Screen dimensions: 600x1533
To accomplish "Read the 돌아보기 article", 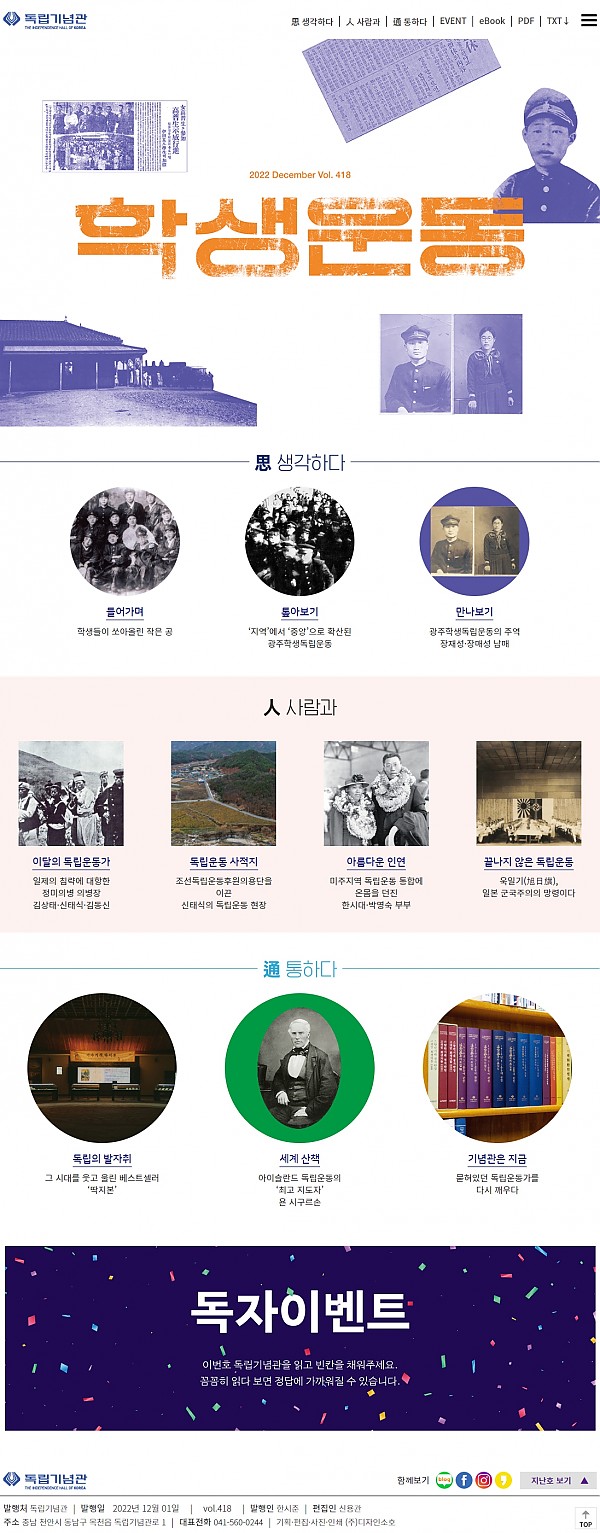I will (299, 543).
